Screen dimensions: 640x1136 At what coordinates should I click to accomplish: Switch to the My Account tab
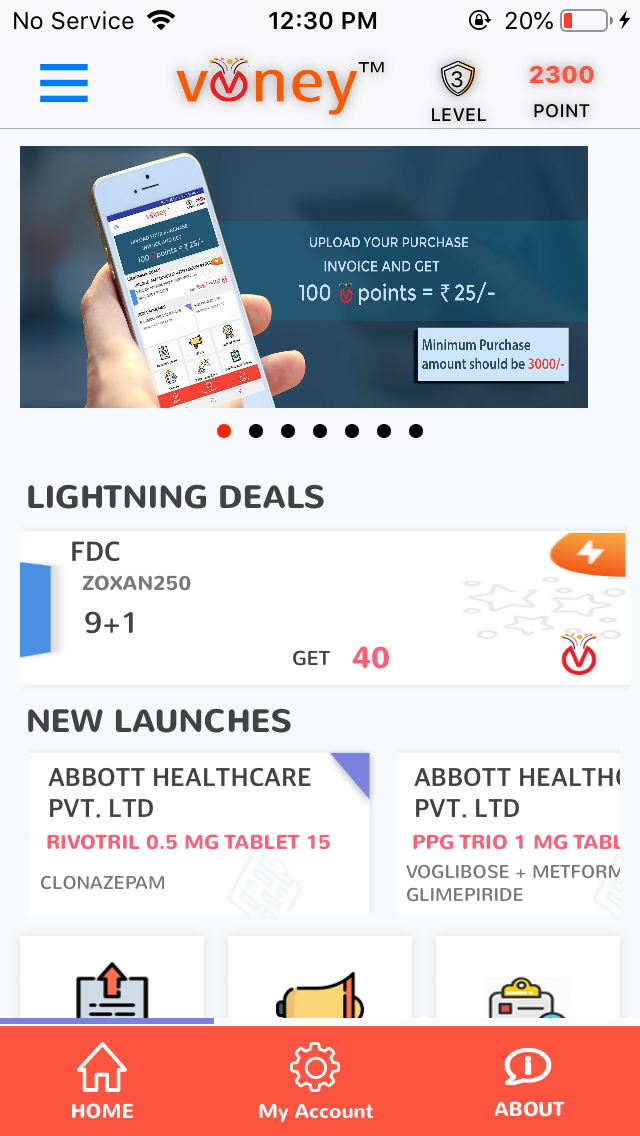coord(315,1081)
